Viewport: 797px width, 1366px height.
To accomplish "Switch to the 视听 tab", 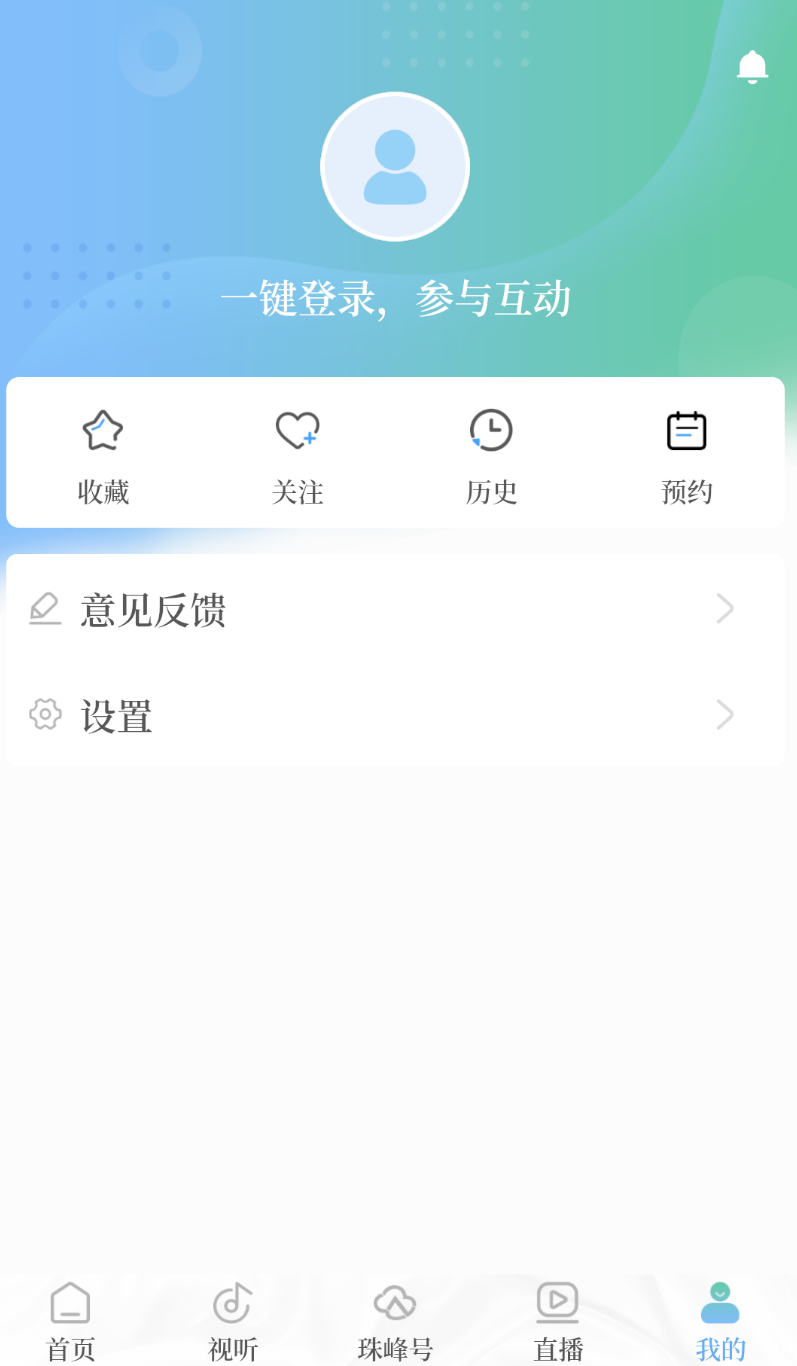I will pos(233,1322).
